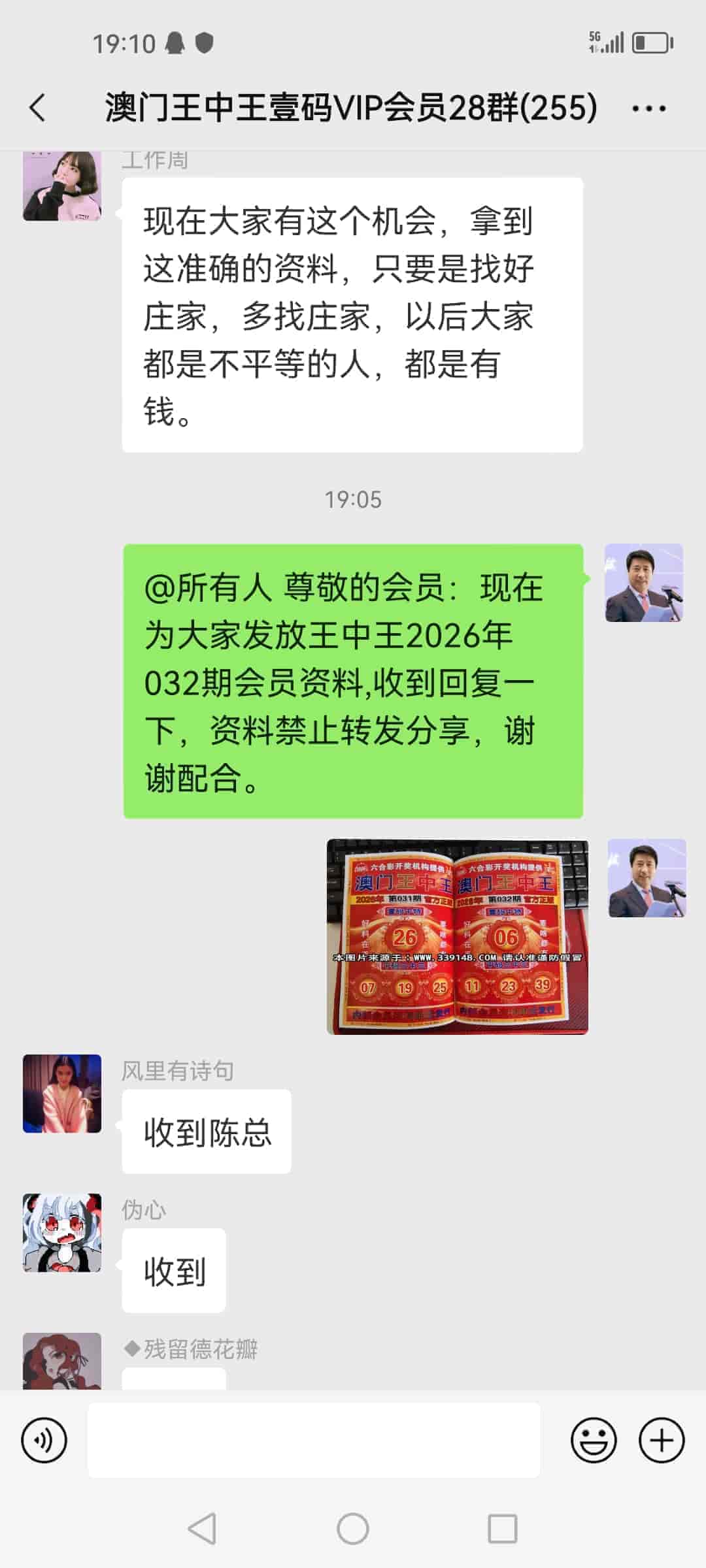Open the shared 澳门王中王 photo
The height and width of the screenshot is (1568, 706).
click(457, 936)
